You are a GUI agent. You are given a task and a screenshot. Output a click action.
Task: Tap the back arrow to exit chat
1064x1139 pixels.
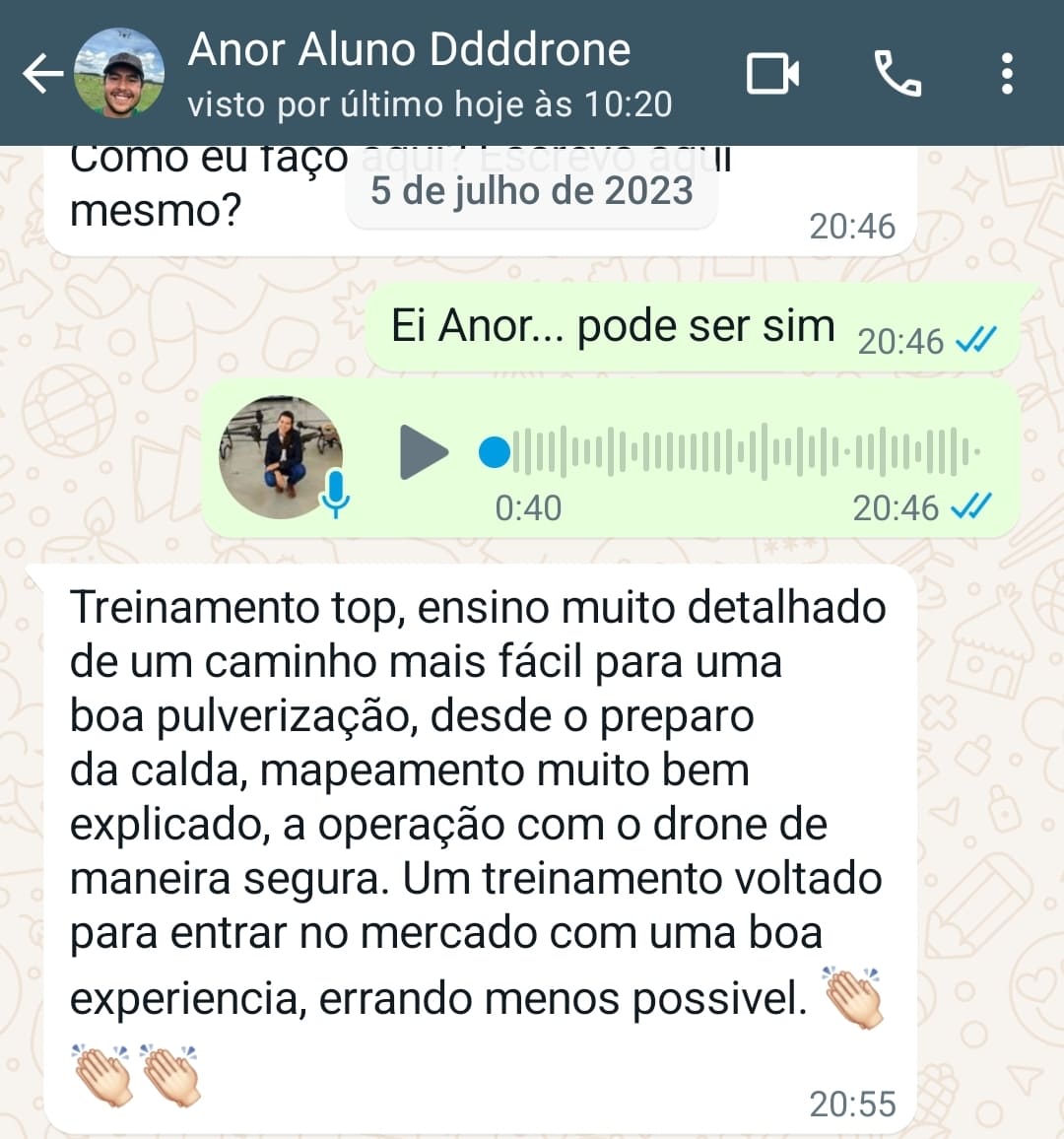[39, 74]
